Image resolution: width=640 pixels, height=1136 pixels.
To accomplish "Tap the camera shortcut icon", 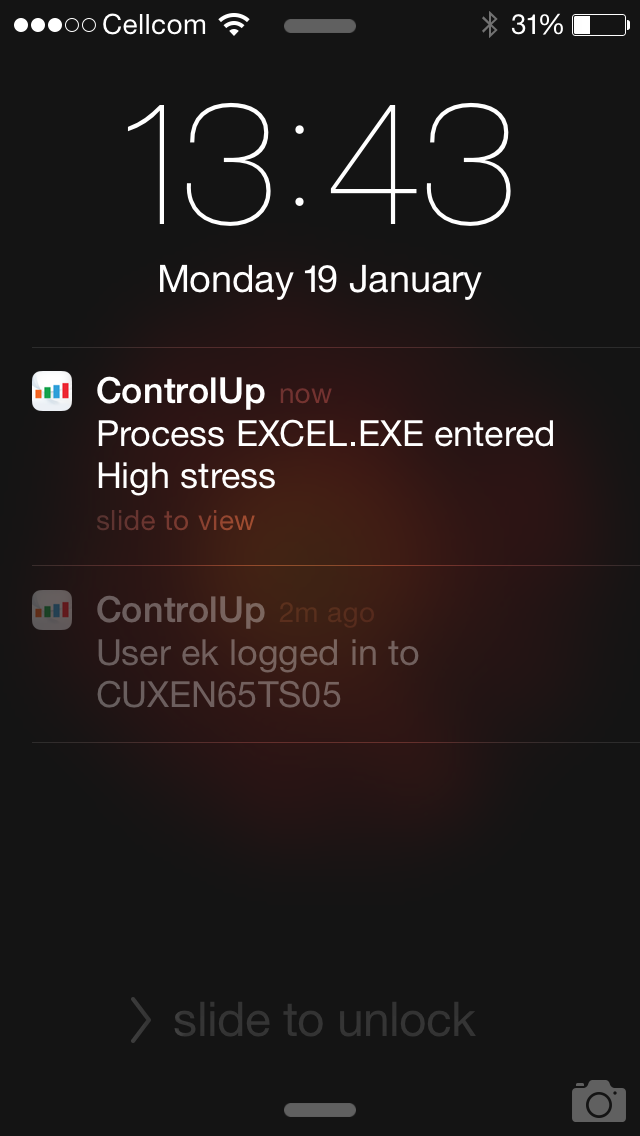I will tap(599, 1100).
